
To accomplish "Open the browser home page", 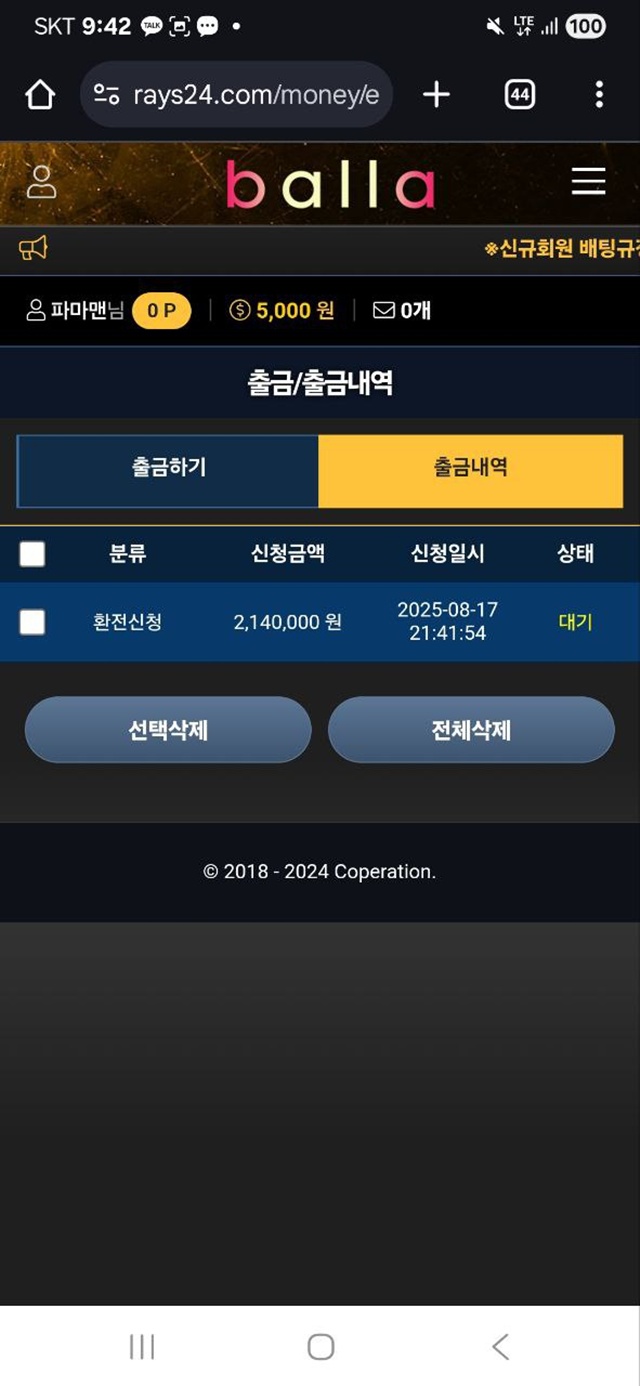I will tap(40, 95).
